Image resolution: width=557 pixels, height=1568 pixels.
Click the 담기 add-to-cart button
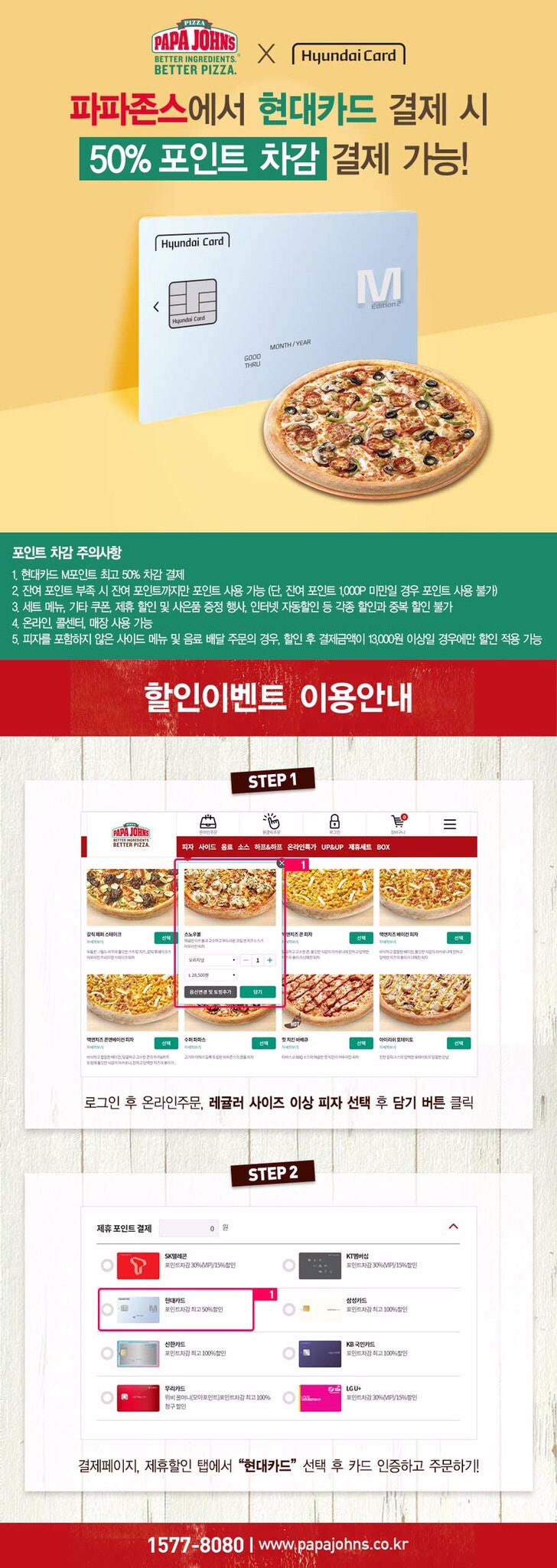[258, 991]
